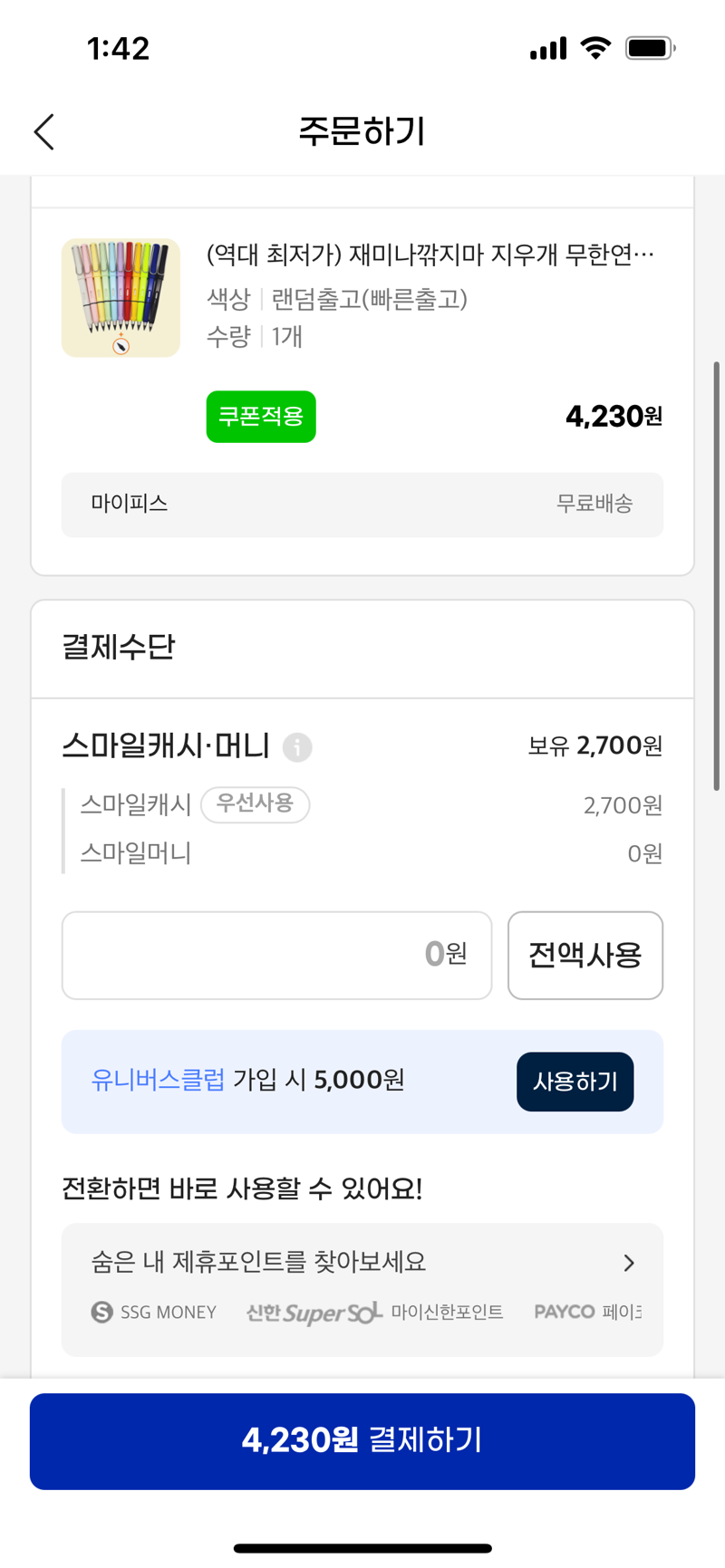The image size is (725, 1568).
Task: Go back from the 주문하기 page
Action: [x=44, y=131]
